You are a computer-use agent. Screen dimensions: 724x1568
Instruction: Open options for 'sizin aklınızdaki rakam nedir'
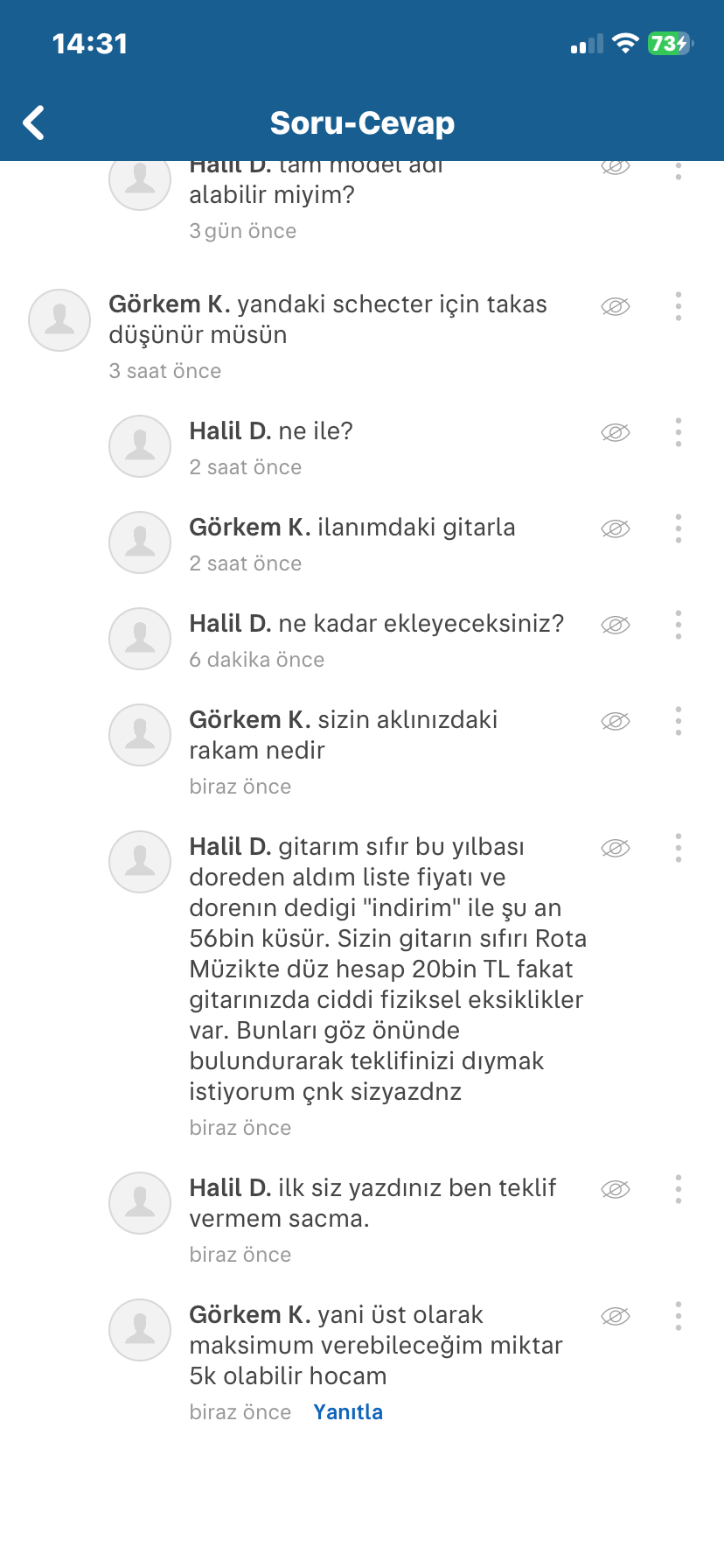[679, 721]
